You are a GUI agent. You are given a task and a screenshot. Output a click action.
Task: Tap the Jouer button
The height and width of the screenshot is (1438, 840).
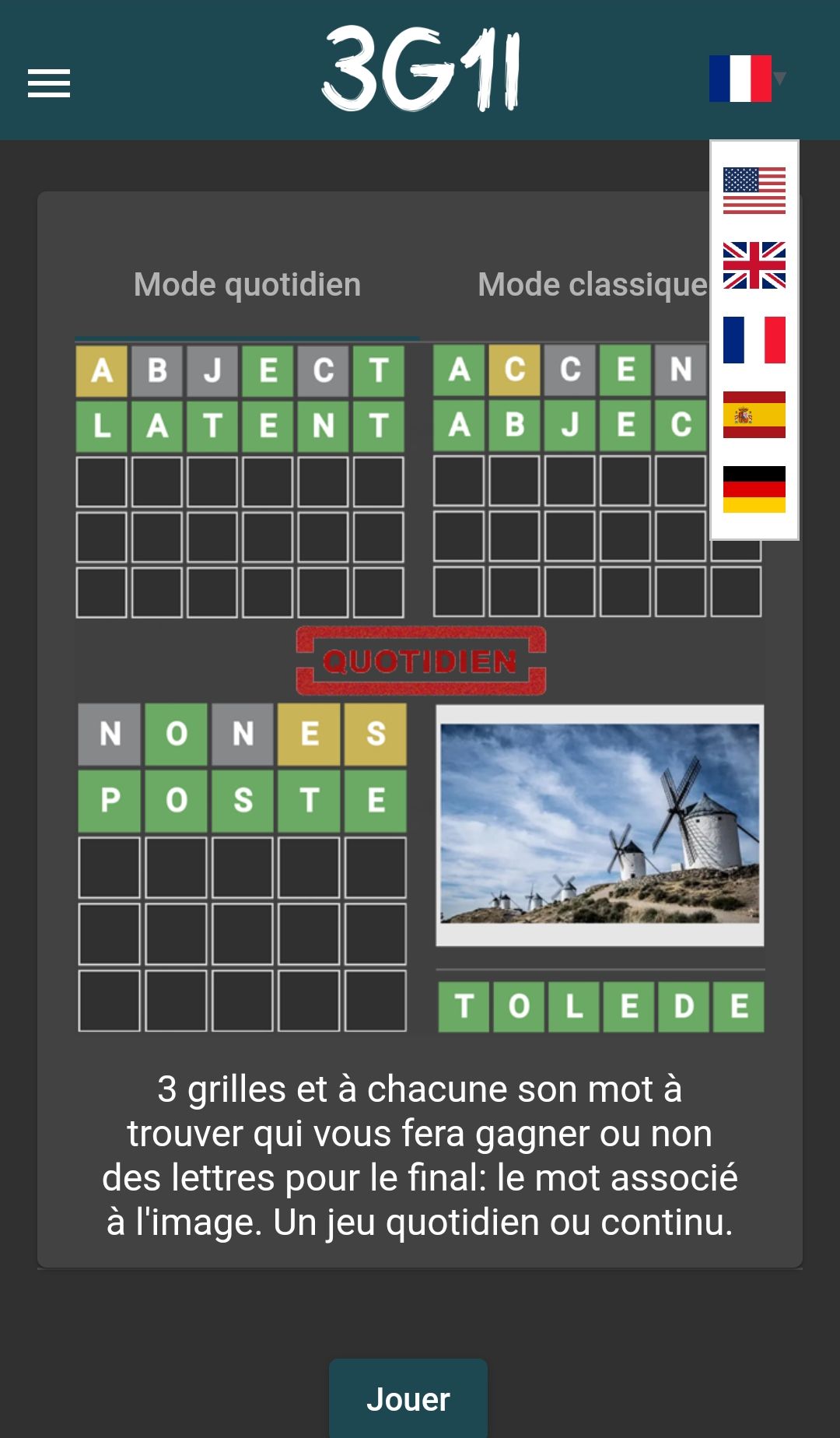tap(408, 1399)
